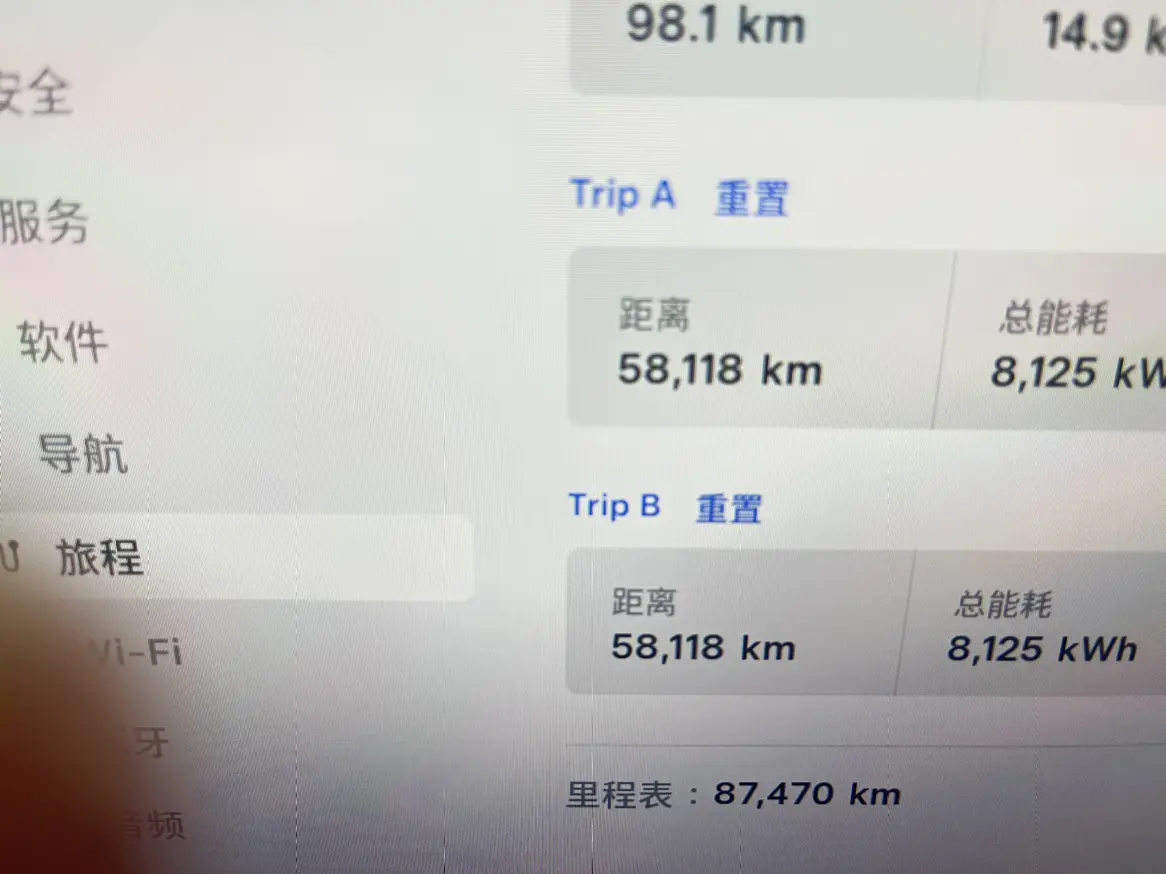Open the 安全 settings section
The height and width of the screenshot is (874, 1166).
coord(37,93)
